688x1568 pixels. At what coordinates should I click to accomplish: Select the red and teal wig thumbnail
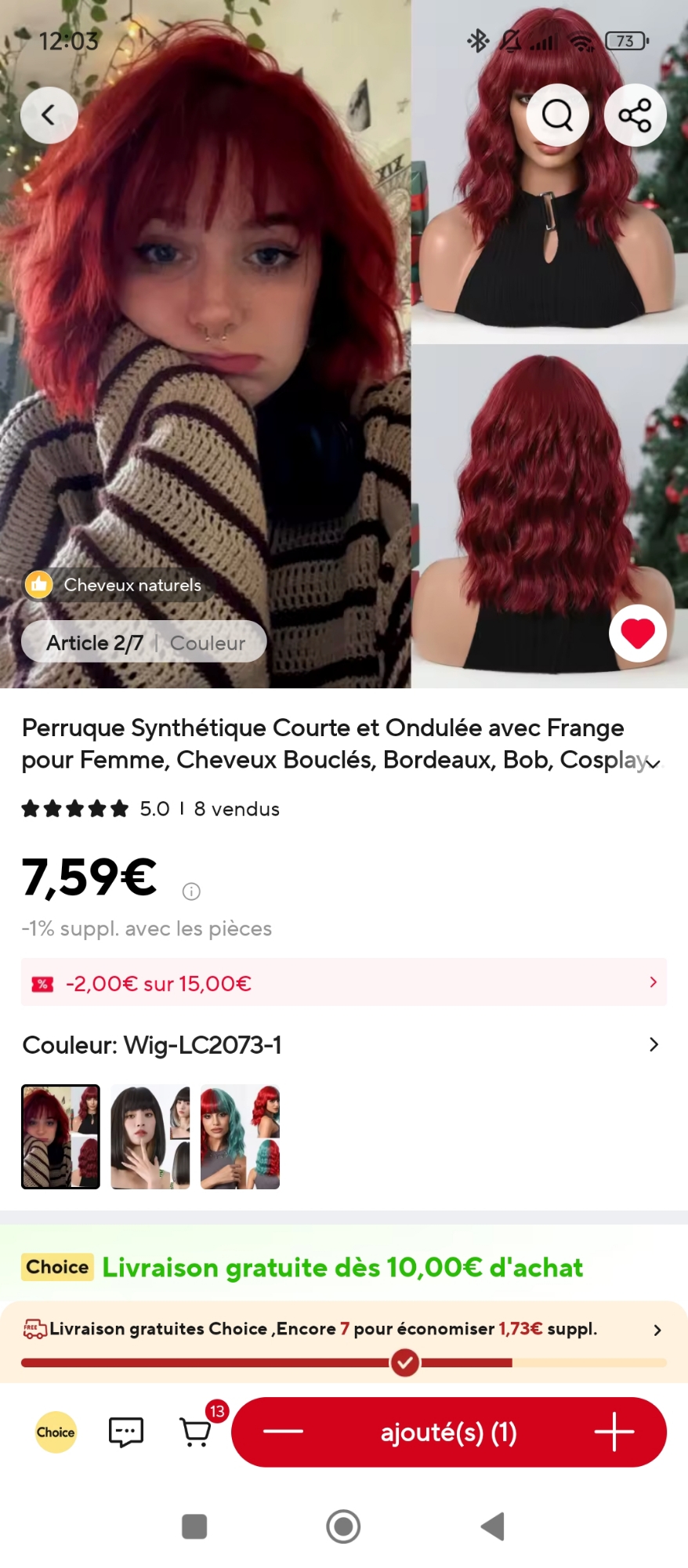pyautogui.click(x=240, y=1137)
